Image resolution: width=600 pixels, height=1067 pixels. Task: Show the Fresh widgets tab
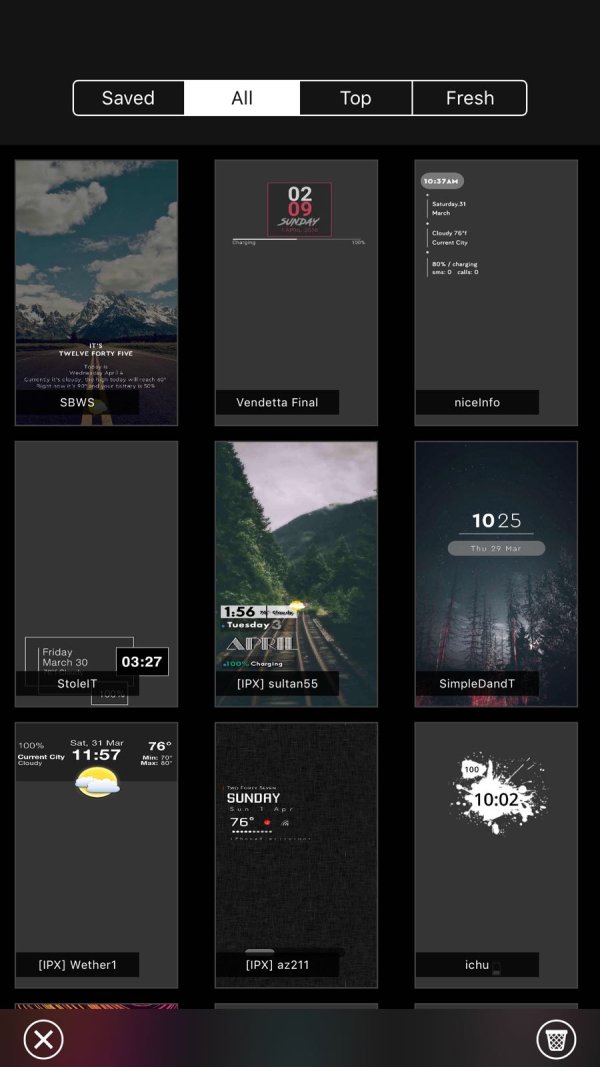[x=469, y=98]
